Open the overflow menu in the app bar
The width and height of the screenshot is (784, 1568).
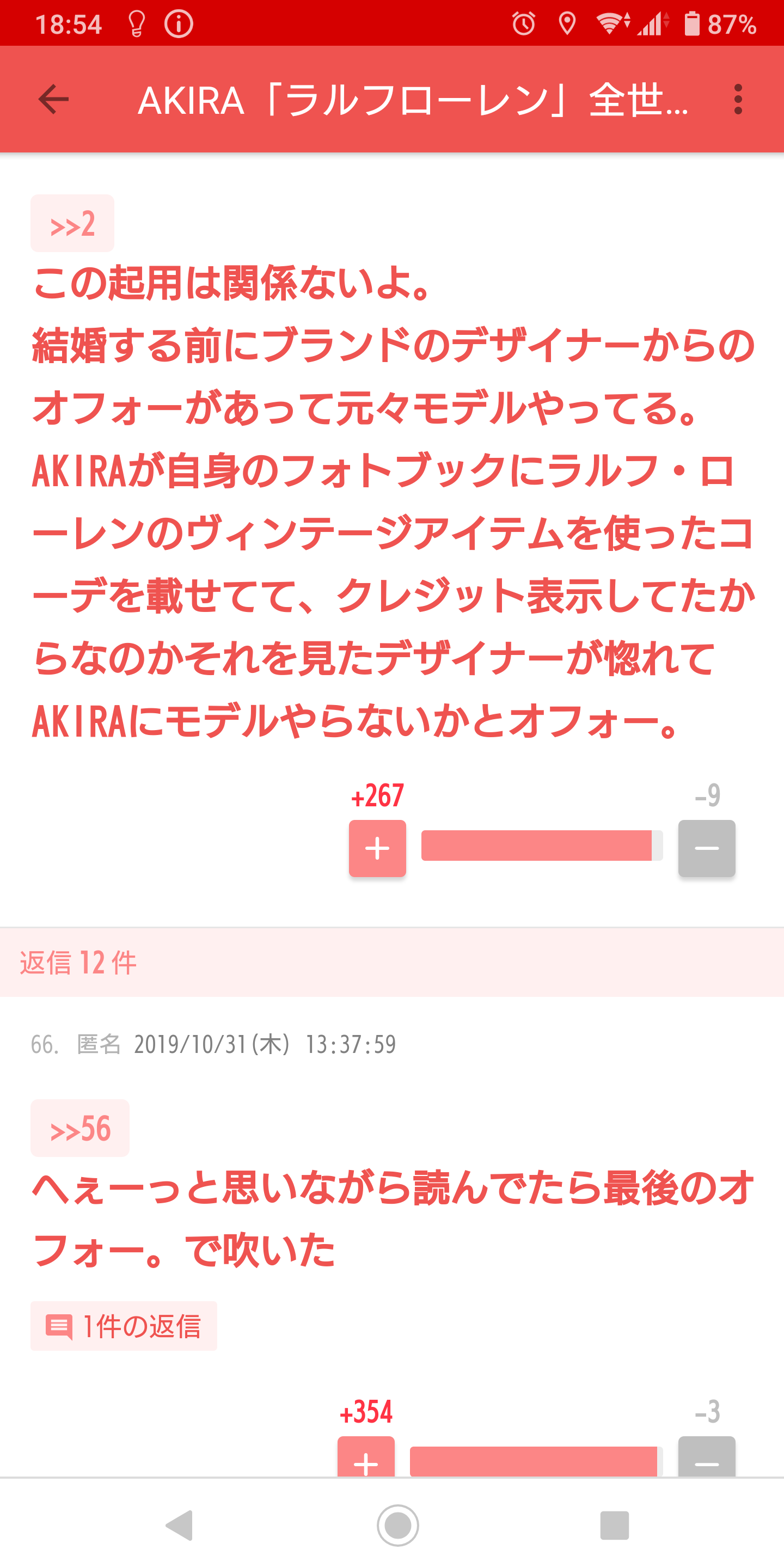click(738, 99)
